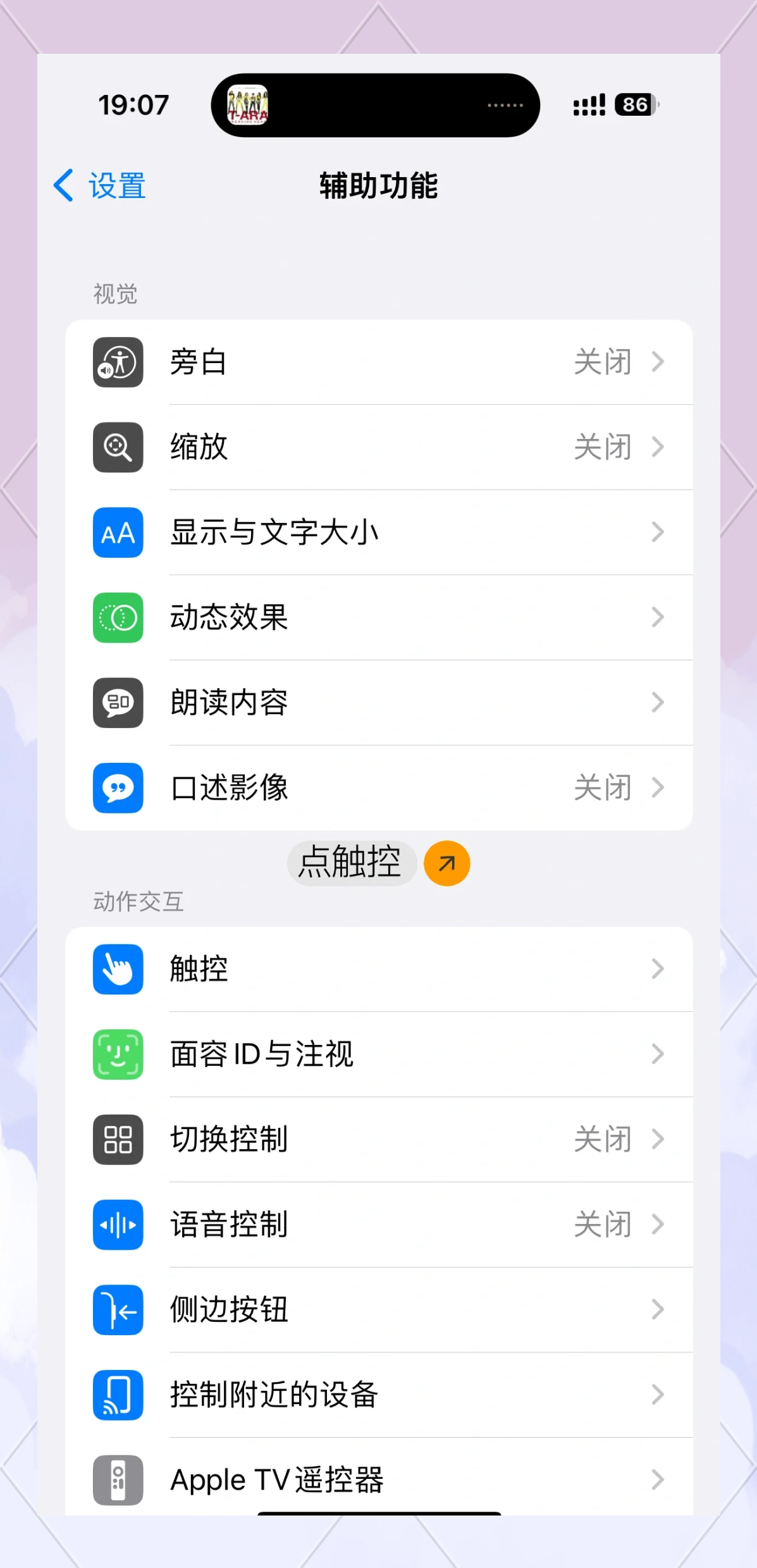
Task: Go back using the 设置 back link
Action: (98, 186)
